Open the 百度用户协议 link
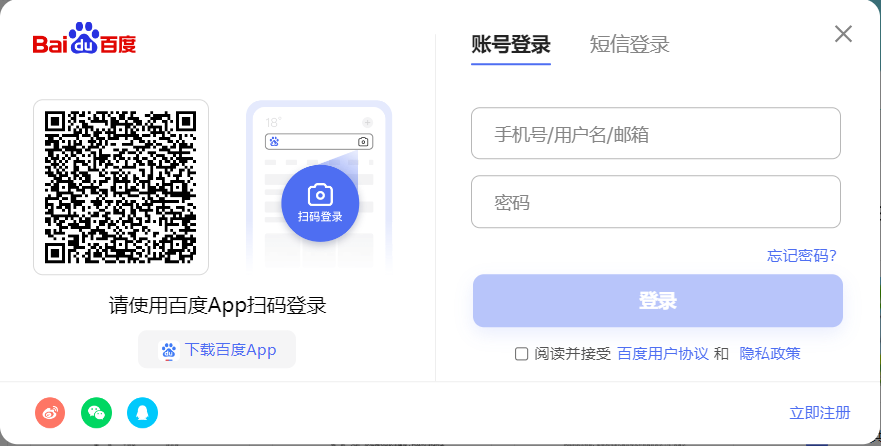This screenshot has width=881, height=446. pos(662,354)
